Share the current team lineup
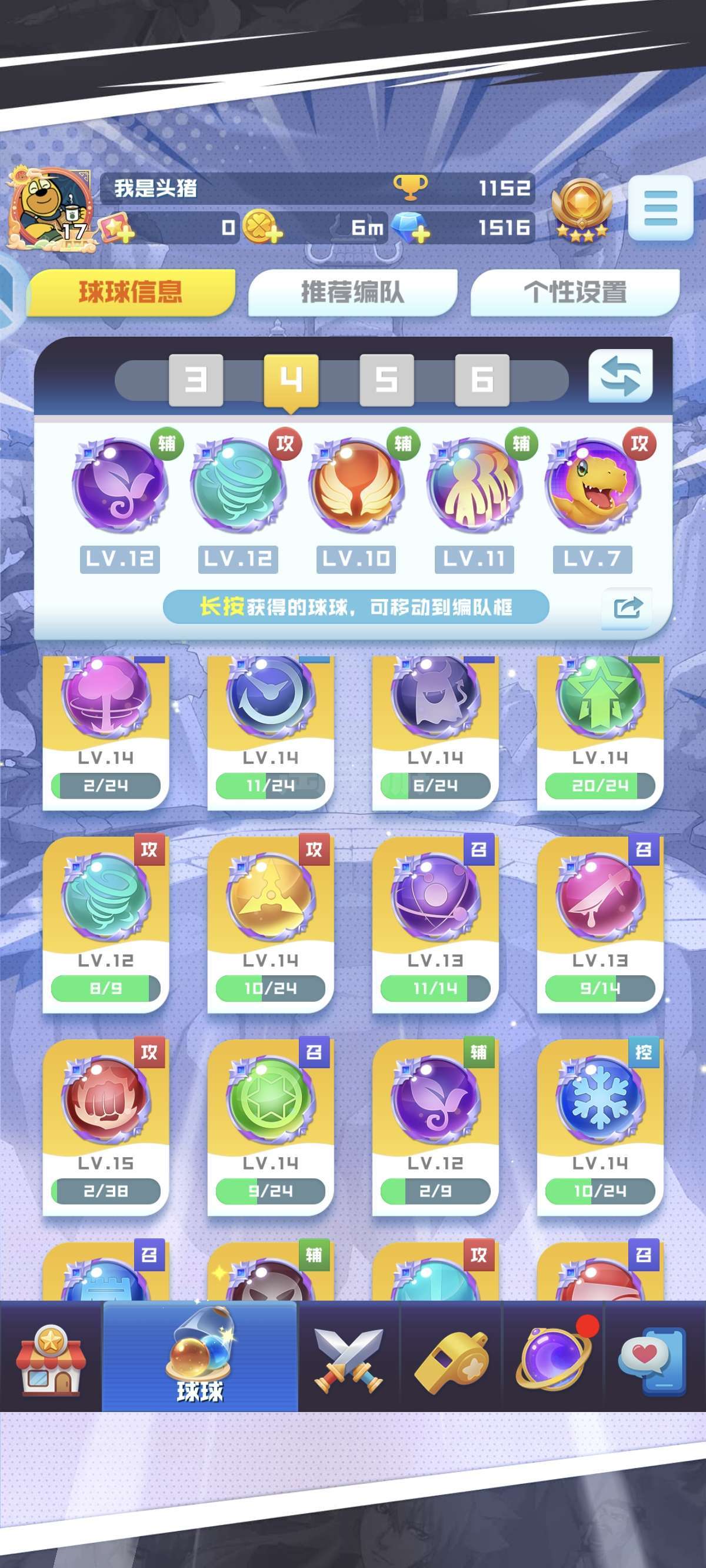 tap(627, 607)
